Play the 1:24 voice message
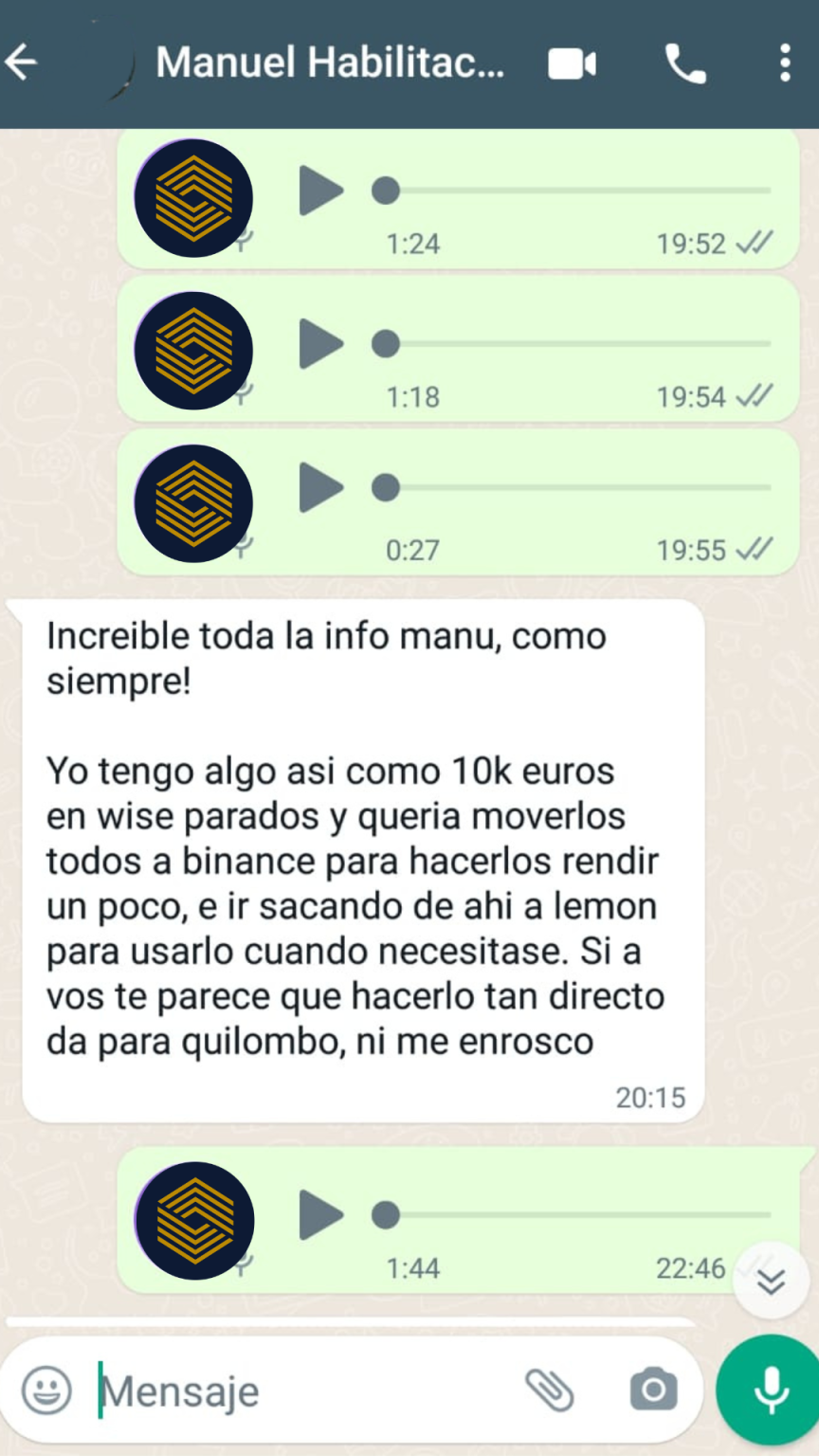 320,191
